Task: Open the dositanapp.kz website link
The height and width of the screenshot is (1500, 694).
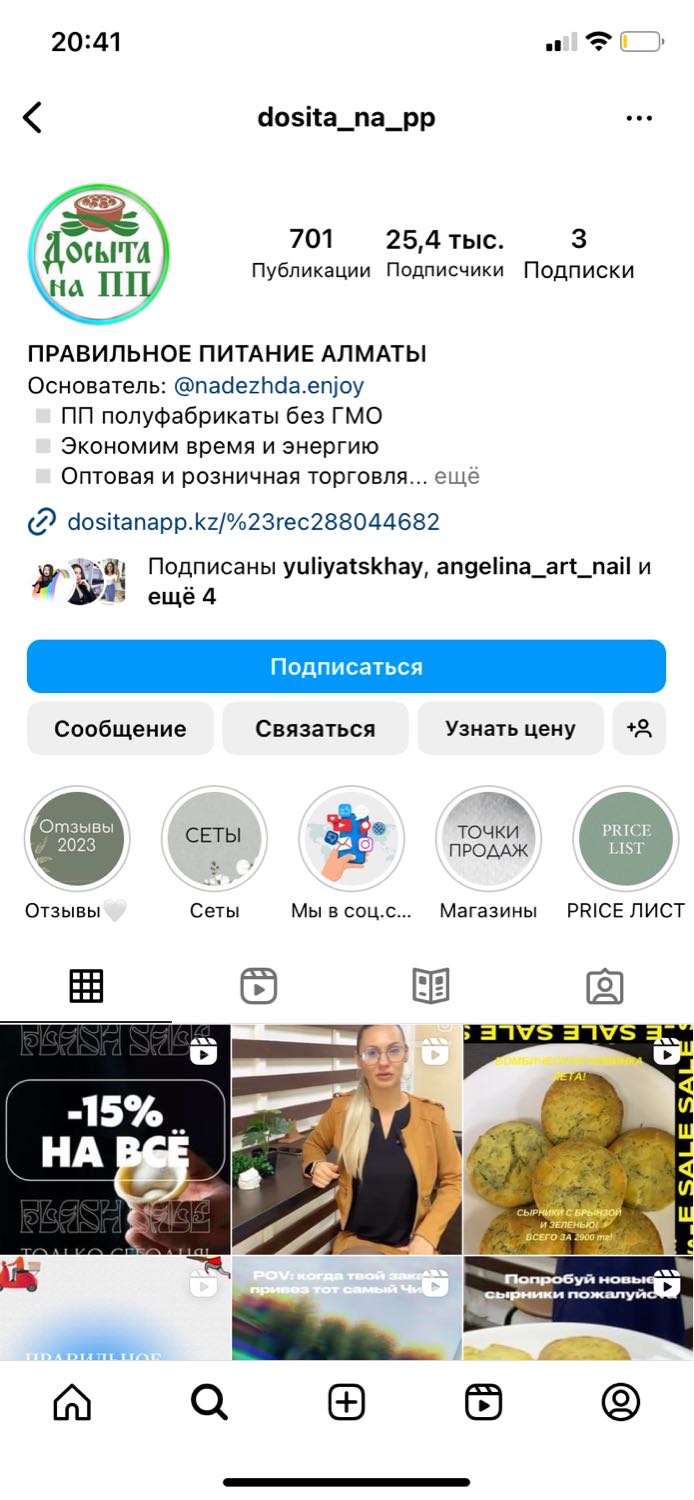Action: [x=253, y=522]
